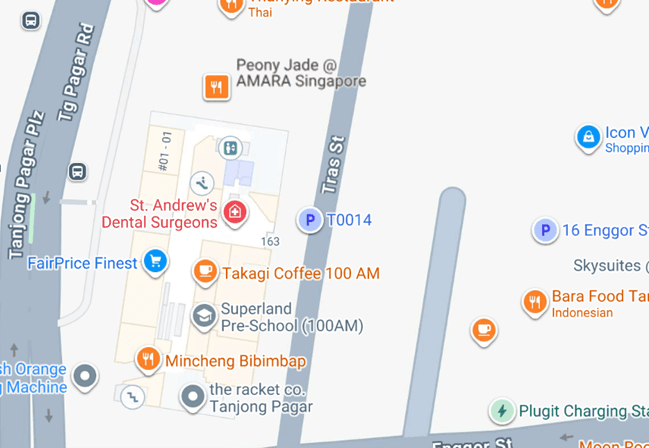Screen dimensions: 649x448
Task: Open the Mincheng Bibimbap restaurant marker
Action: 149,358
